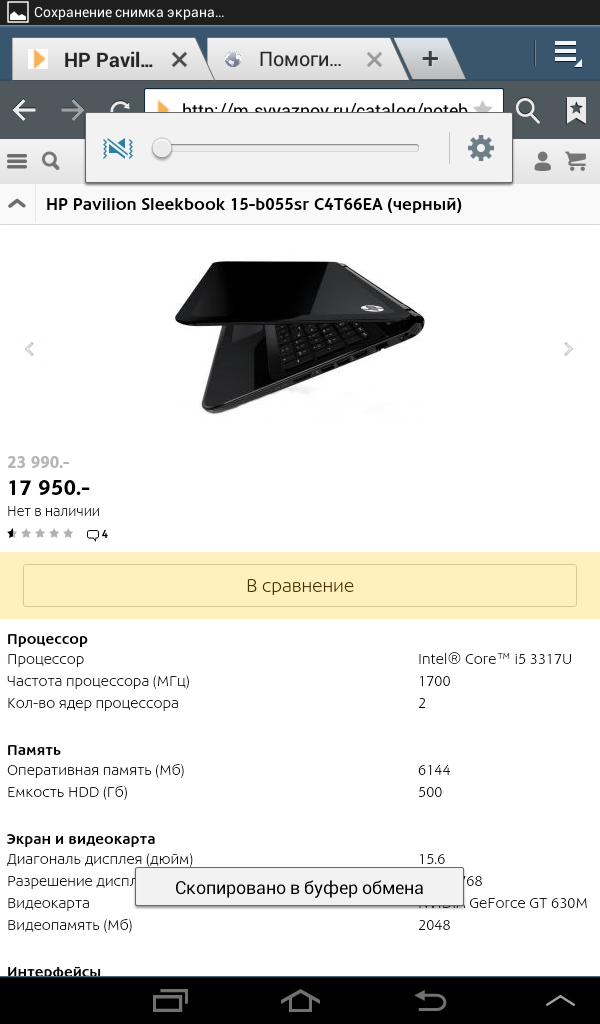Image resolution: width=600 pixels, height=1024 pixels.
Task: Add laptop to comparison with В сравнение
Action: tap(300, 585)
